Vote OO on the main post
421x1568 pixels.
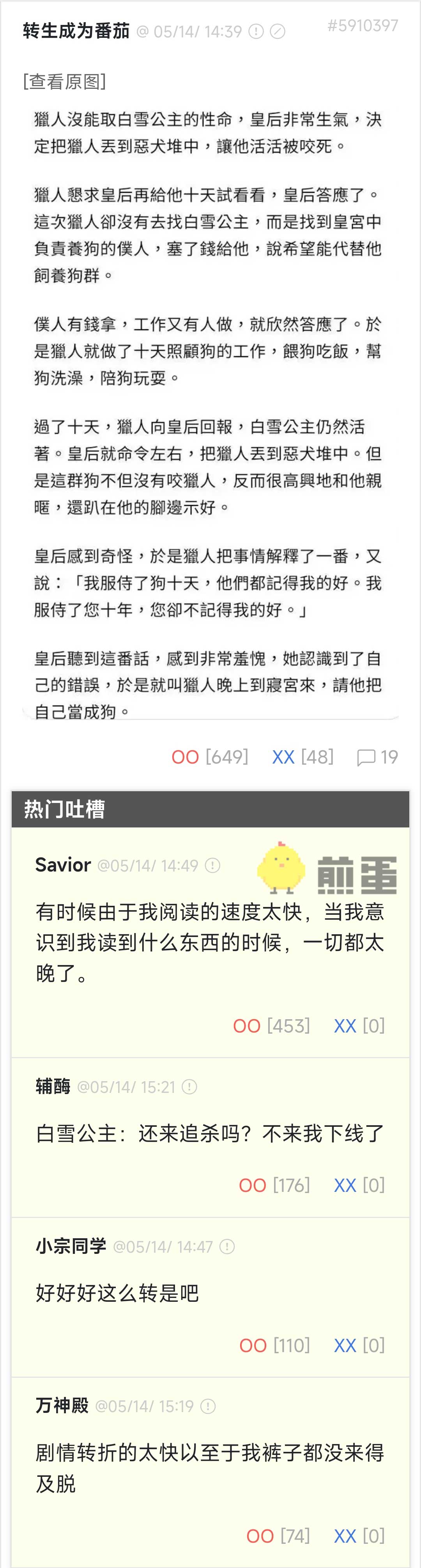point(185,757)
